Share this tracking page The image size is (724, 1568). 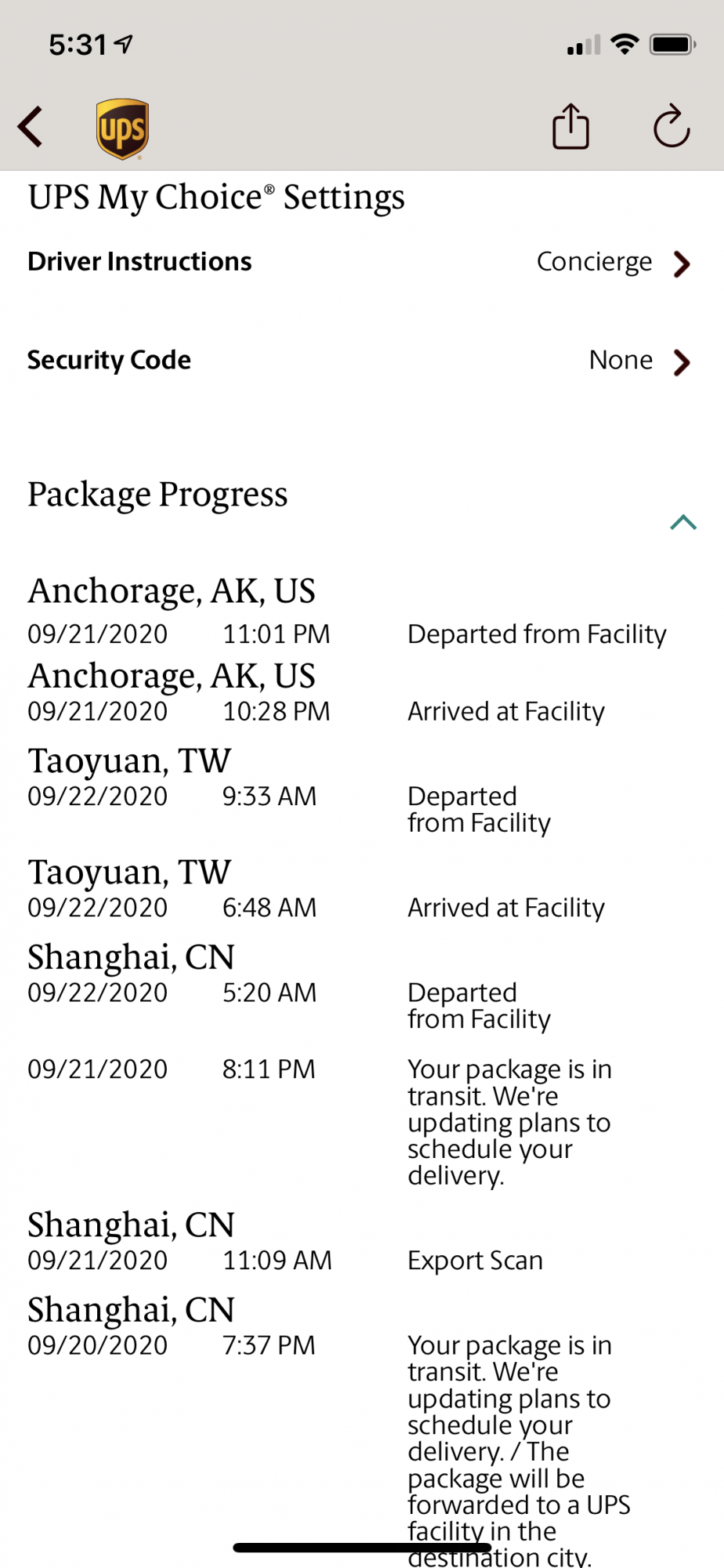570,125
